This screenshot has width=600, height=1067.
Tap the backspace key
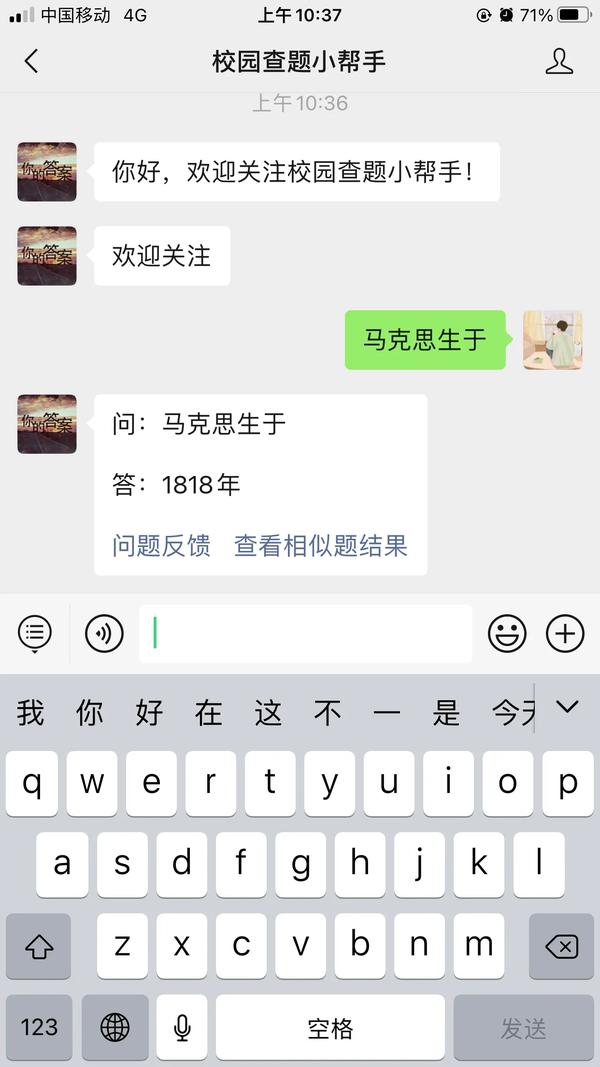click(561, 946)
